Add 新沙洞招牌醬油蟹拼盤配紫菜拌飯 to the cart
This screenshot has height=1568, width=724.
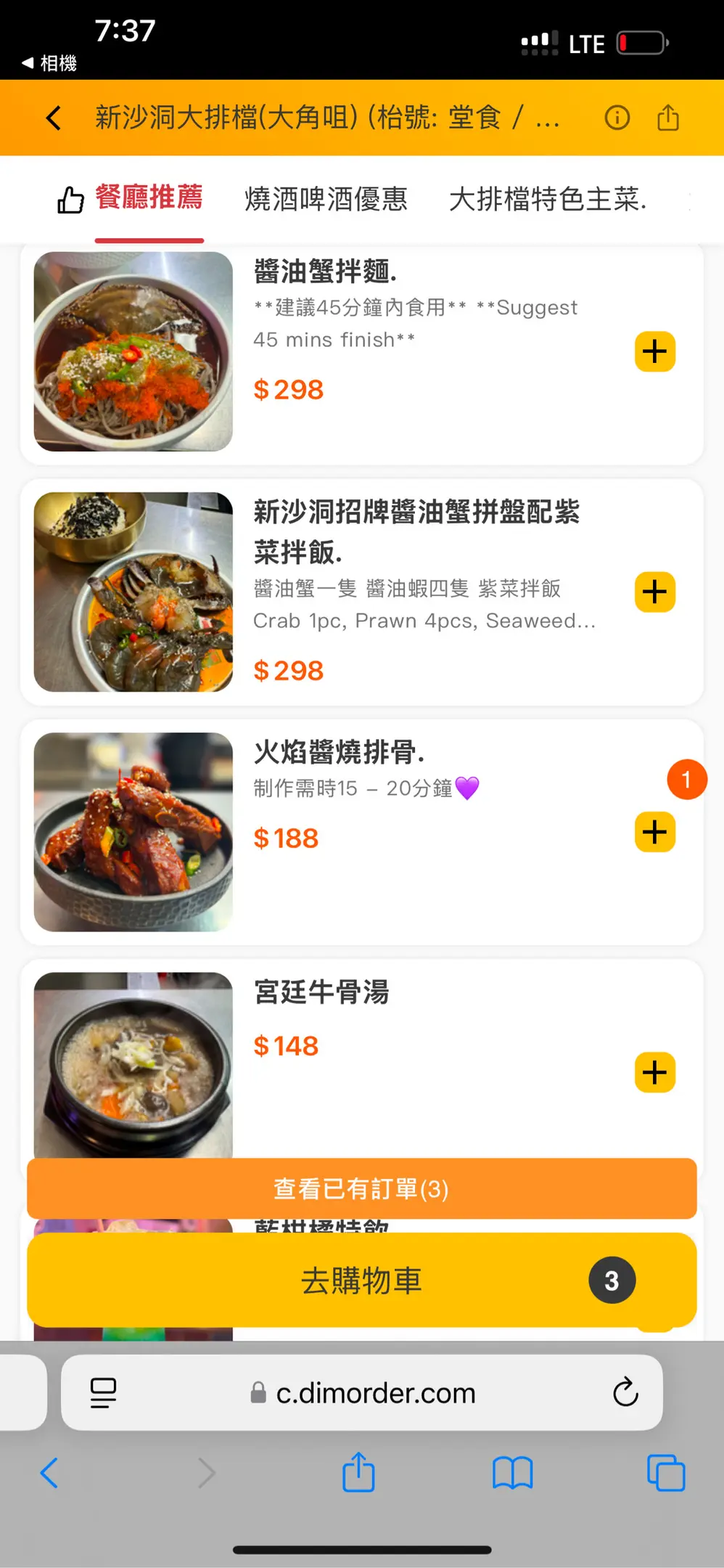click(x=654, y=592)
